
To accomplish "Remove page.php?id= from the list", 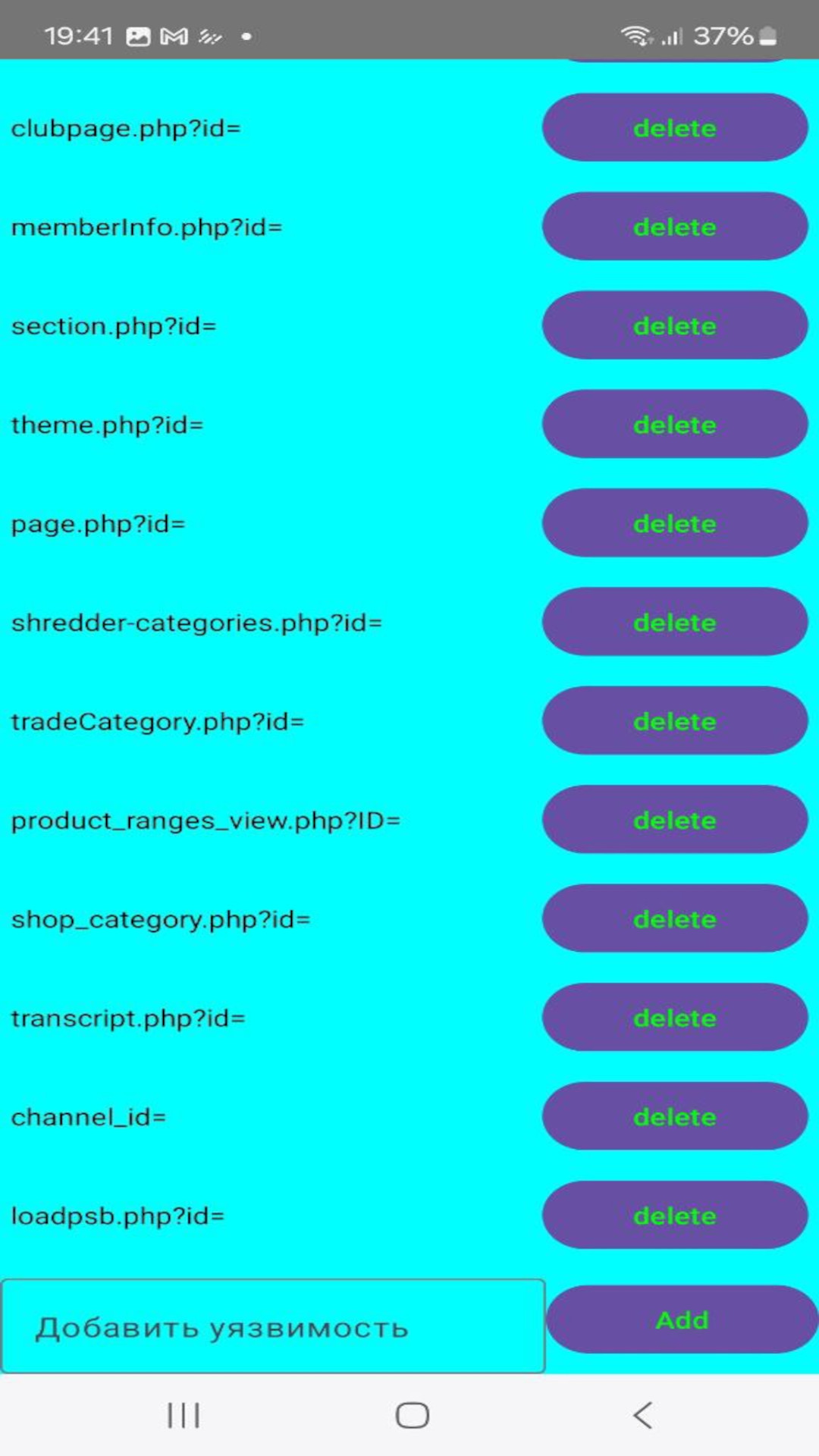I will pyautogui.click(x=674, y=523).
